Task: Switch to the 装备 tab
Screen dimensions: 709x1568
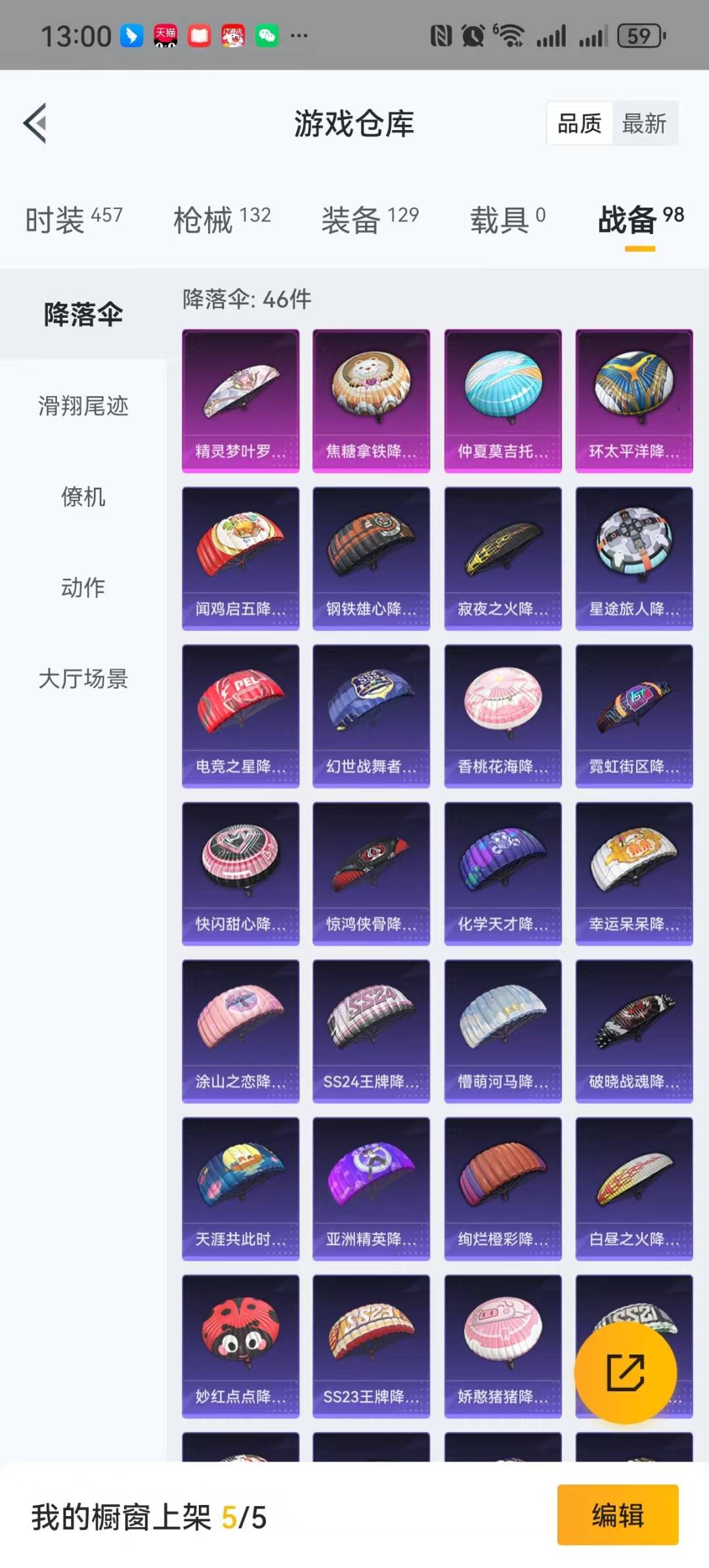Action: (x=370, y=219)
